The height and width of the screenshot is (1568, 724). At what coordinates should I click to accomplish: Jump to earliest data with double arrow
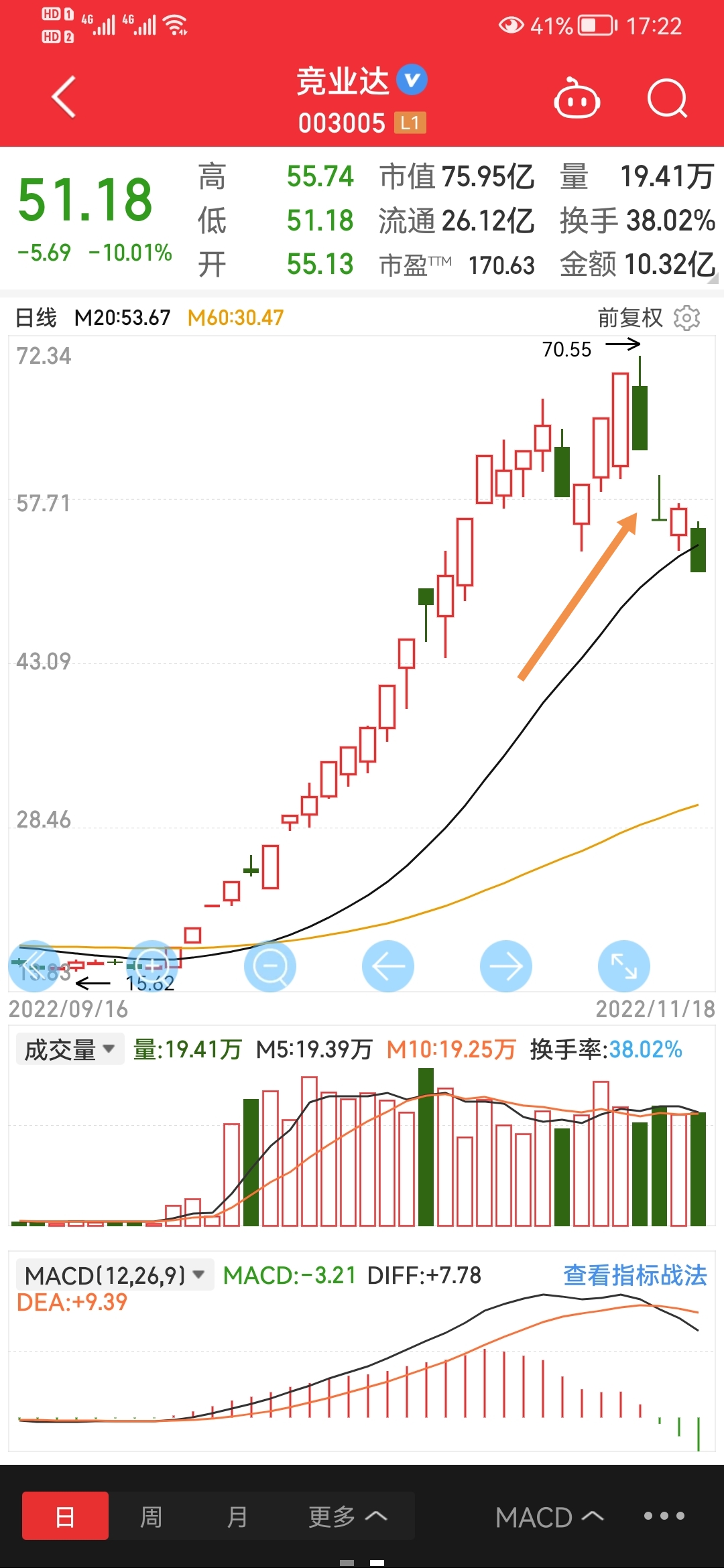35,966
